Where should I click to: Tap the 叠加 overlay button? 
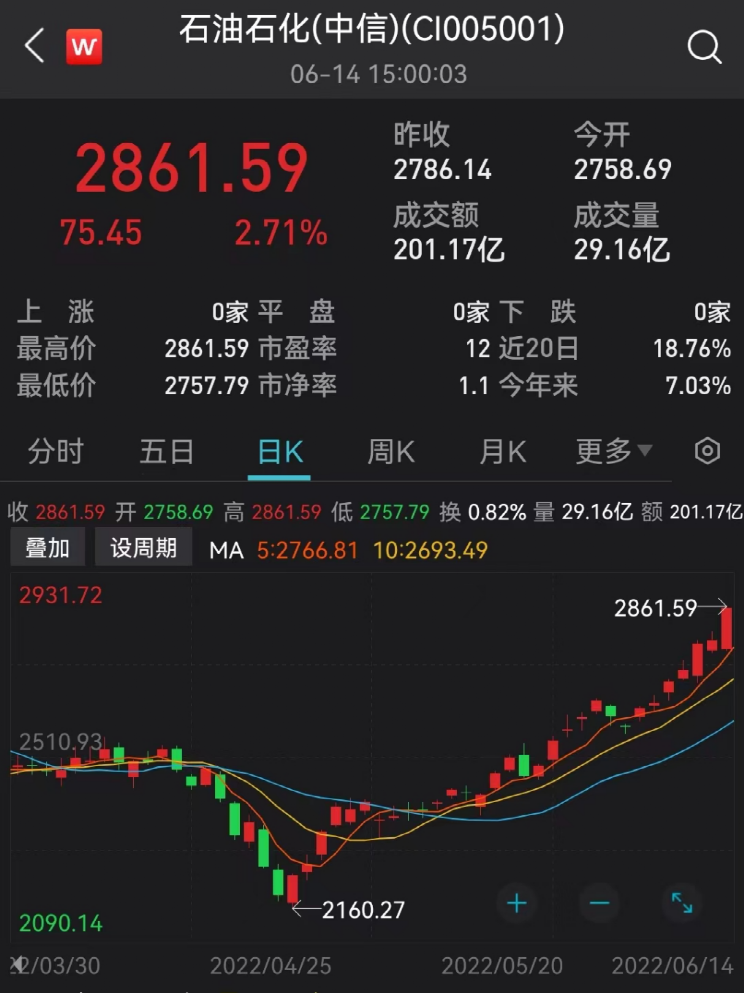tap(48, 548)
